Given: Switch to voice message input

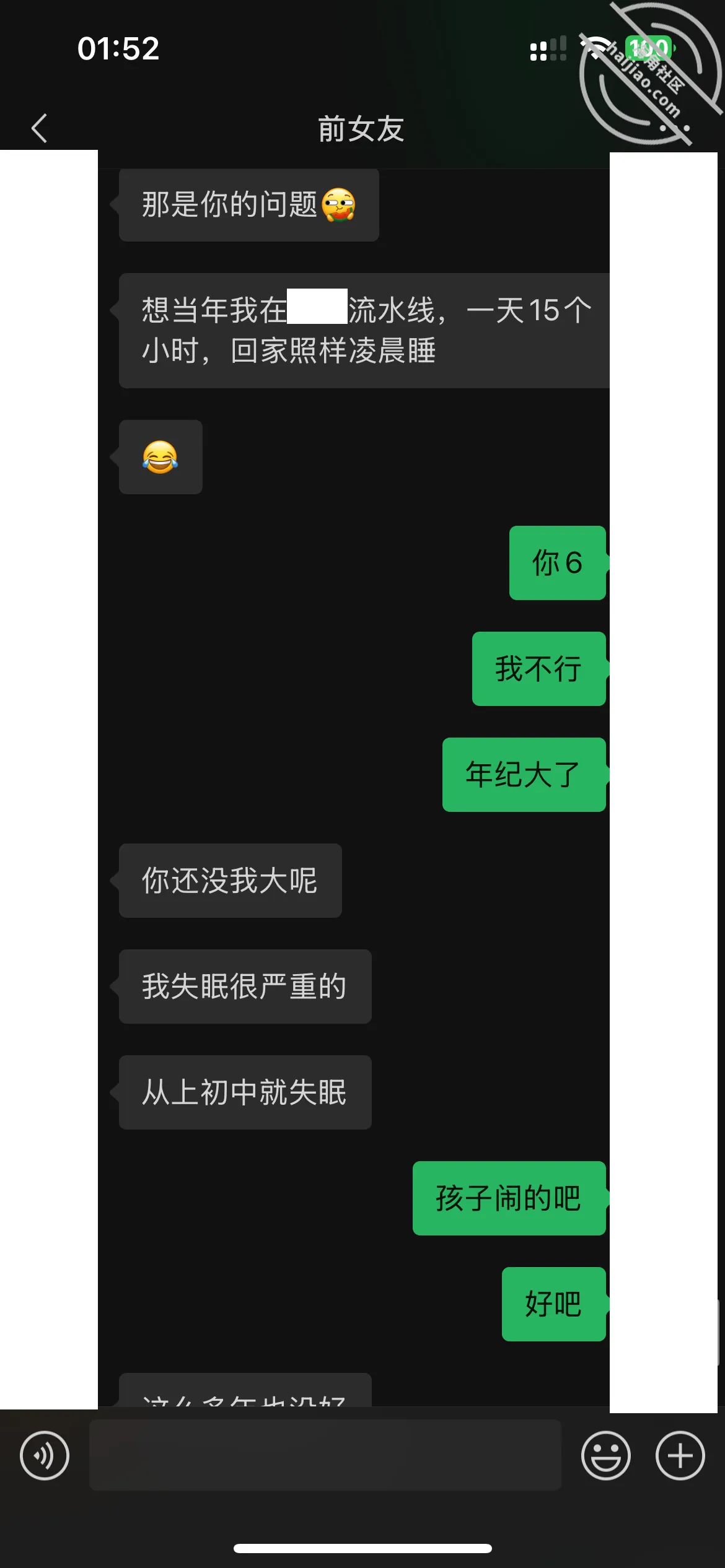Looking at the screenshot, I should (x=45, y=1455).
